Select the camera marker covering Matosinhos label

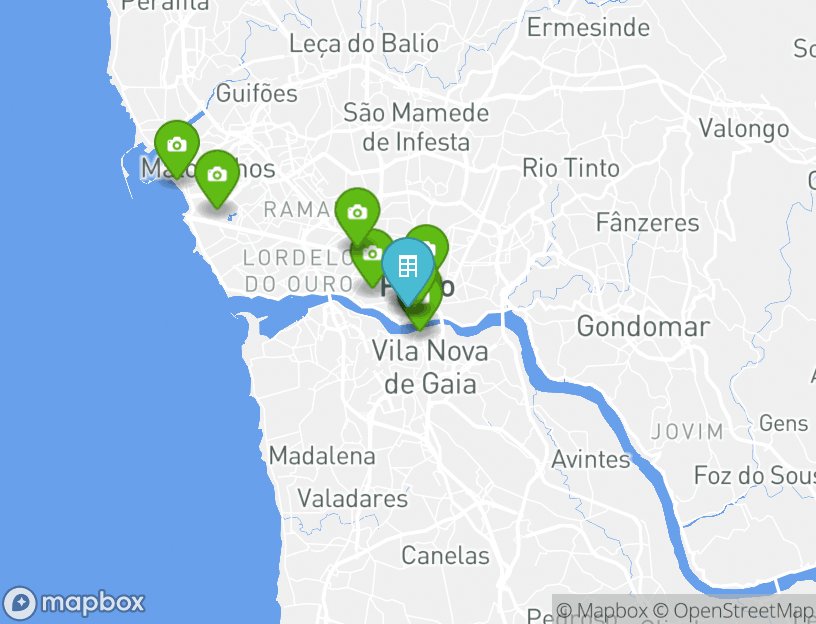[x=177, y=146]
